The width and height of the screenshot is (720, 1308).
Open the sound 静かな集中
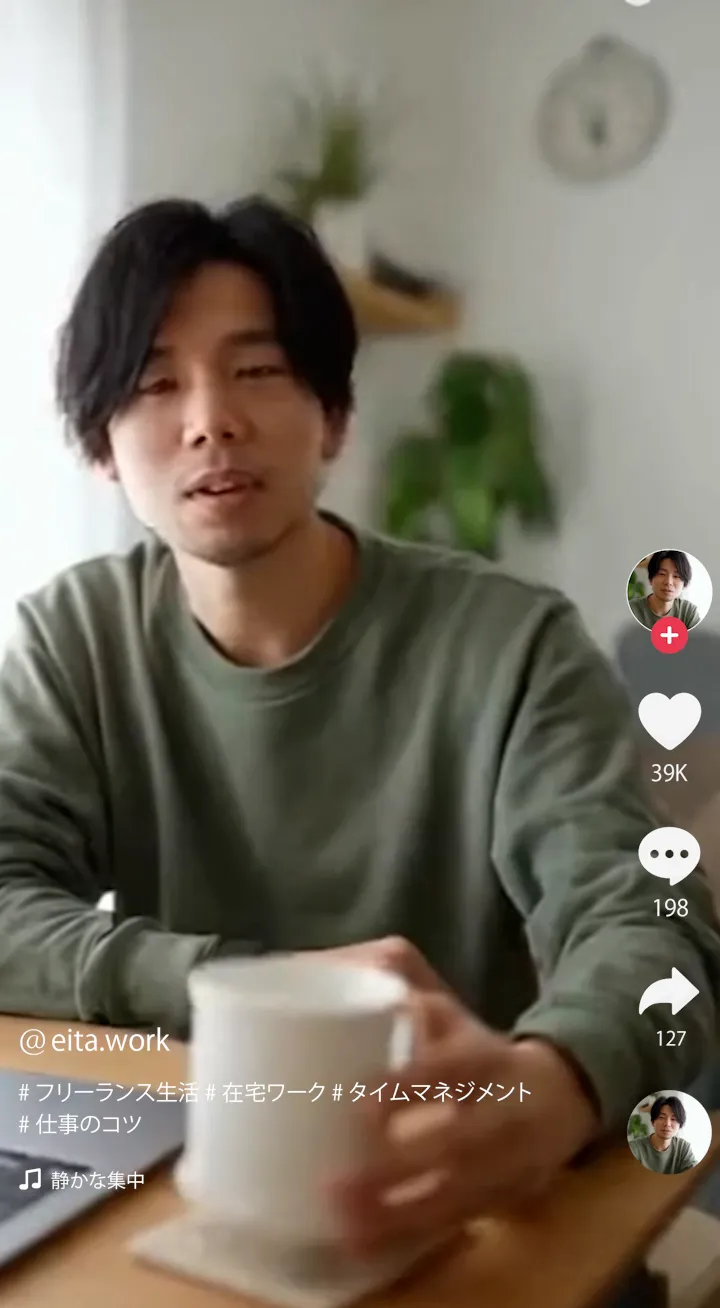pos(97,1180)
